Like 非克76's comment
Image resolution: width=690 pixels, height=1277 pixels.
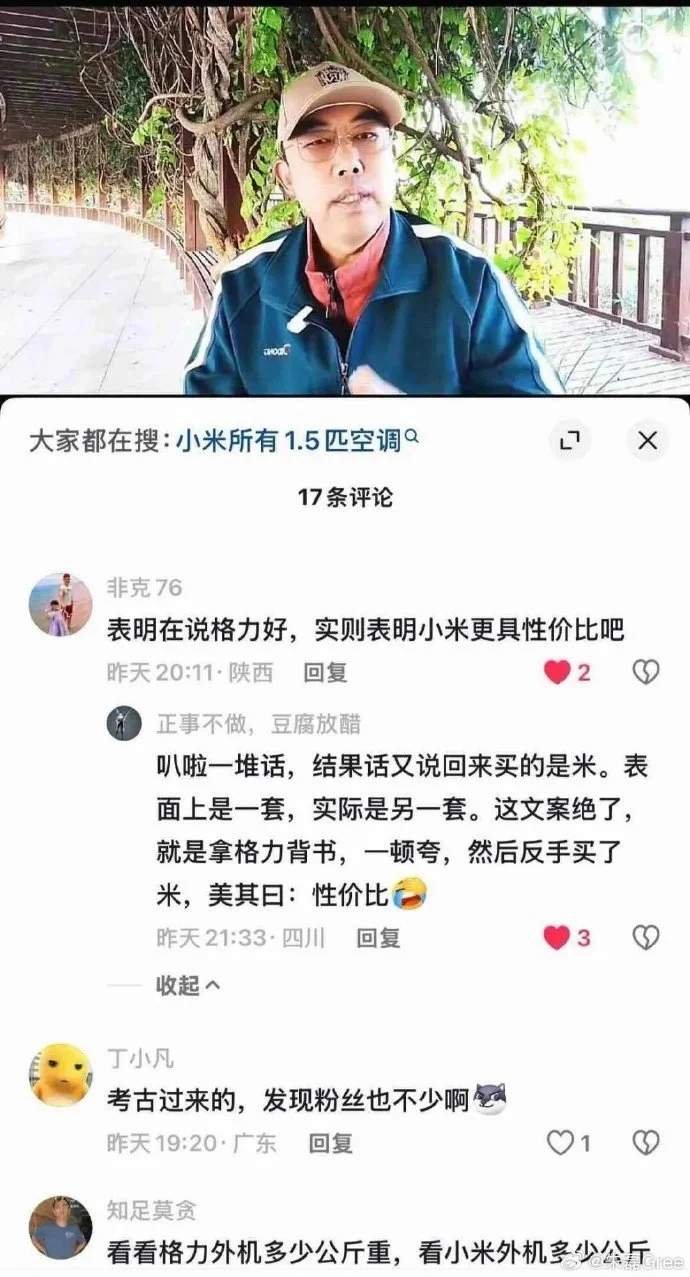pos(558,673)
